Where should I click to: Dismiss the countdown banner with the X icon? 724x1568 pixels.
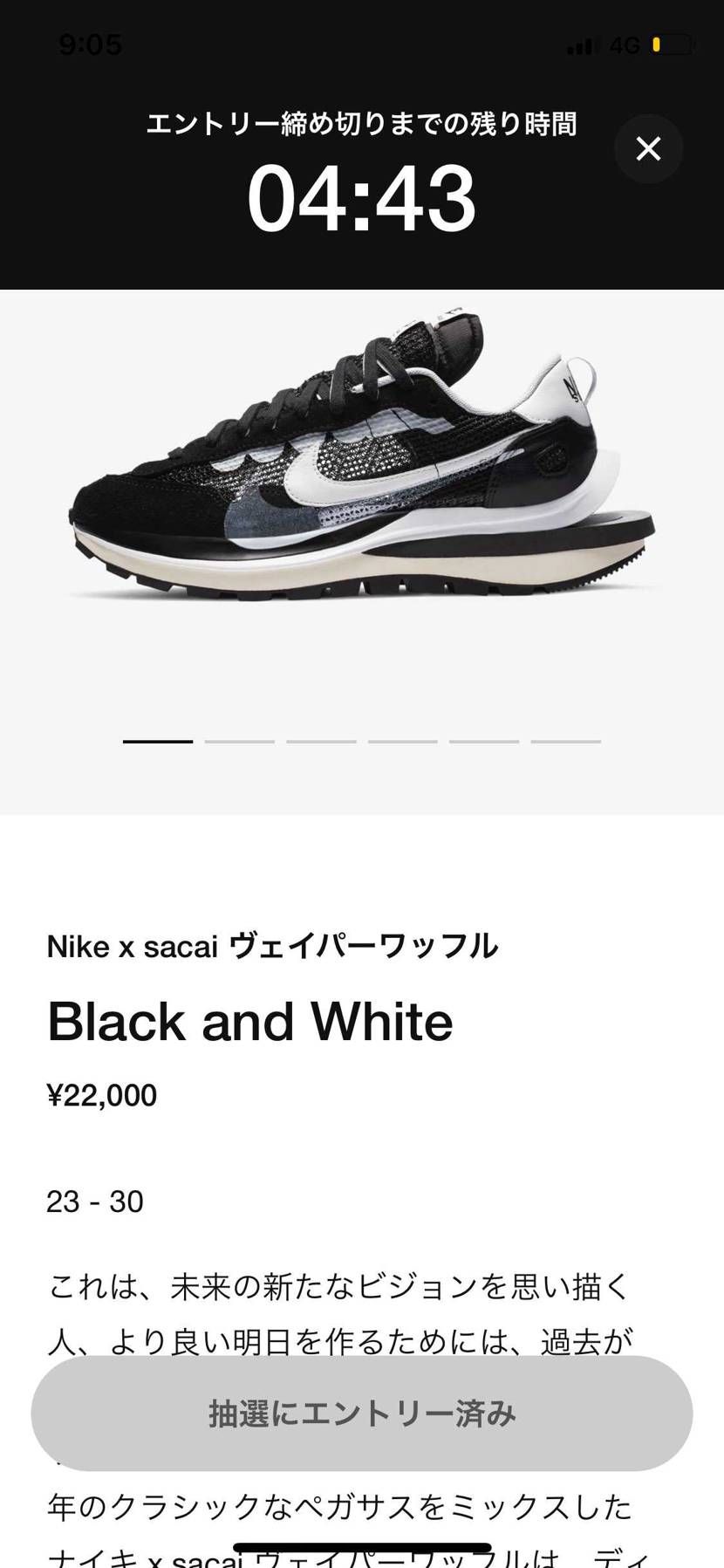pyautogui.click(x=648, y=149)
